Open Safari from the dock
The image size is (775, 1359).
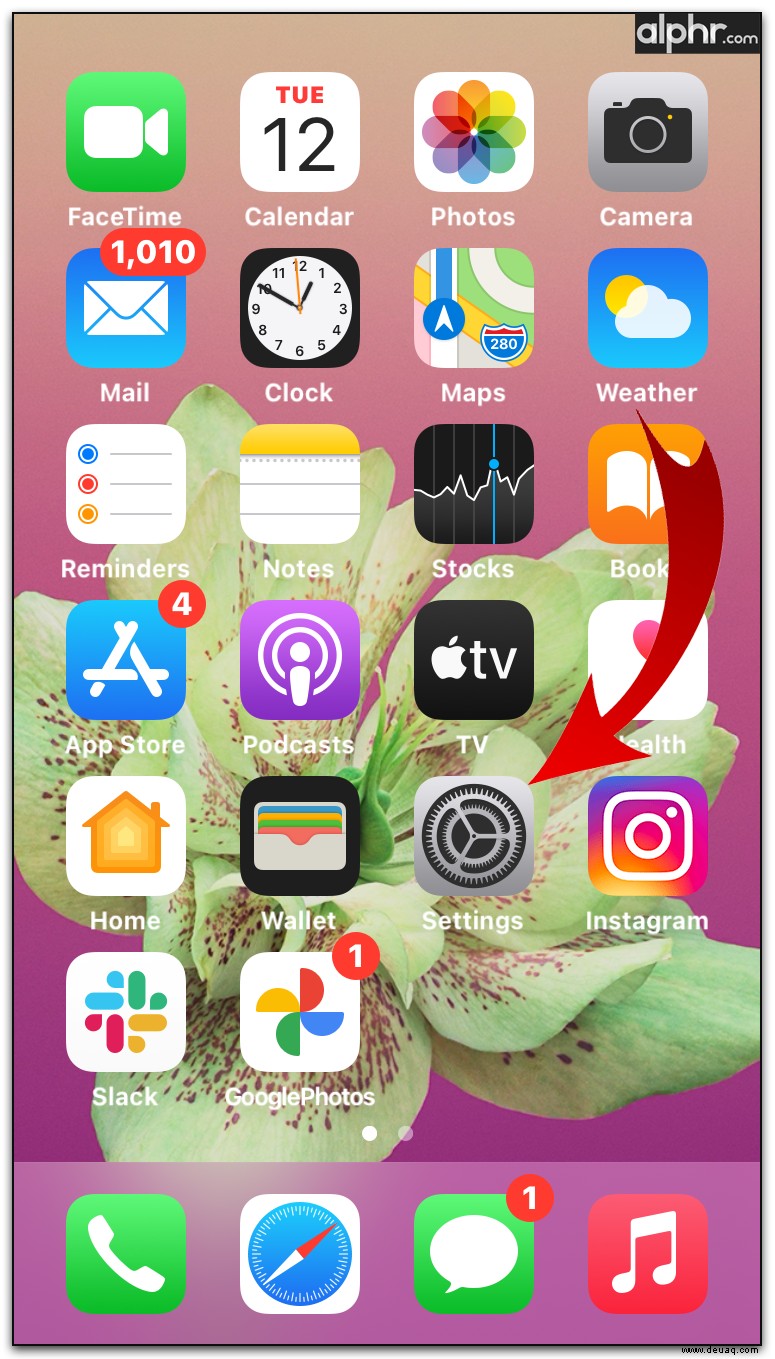[x=300, y=1254]
